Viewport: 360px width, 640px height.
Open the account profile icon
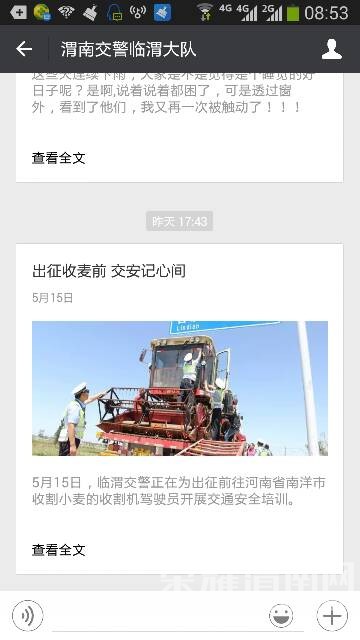(331, 49)
